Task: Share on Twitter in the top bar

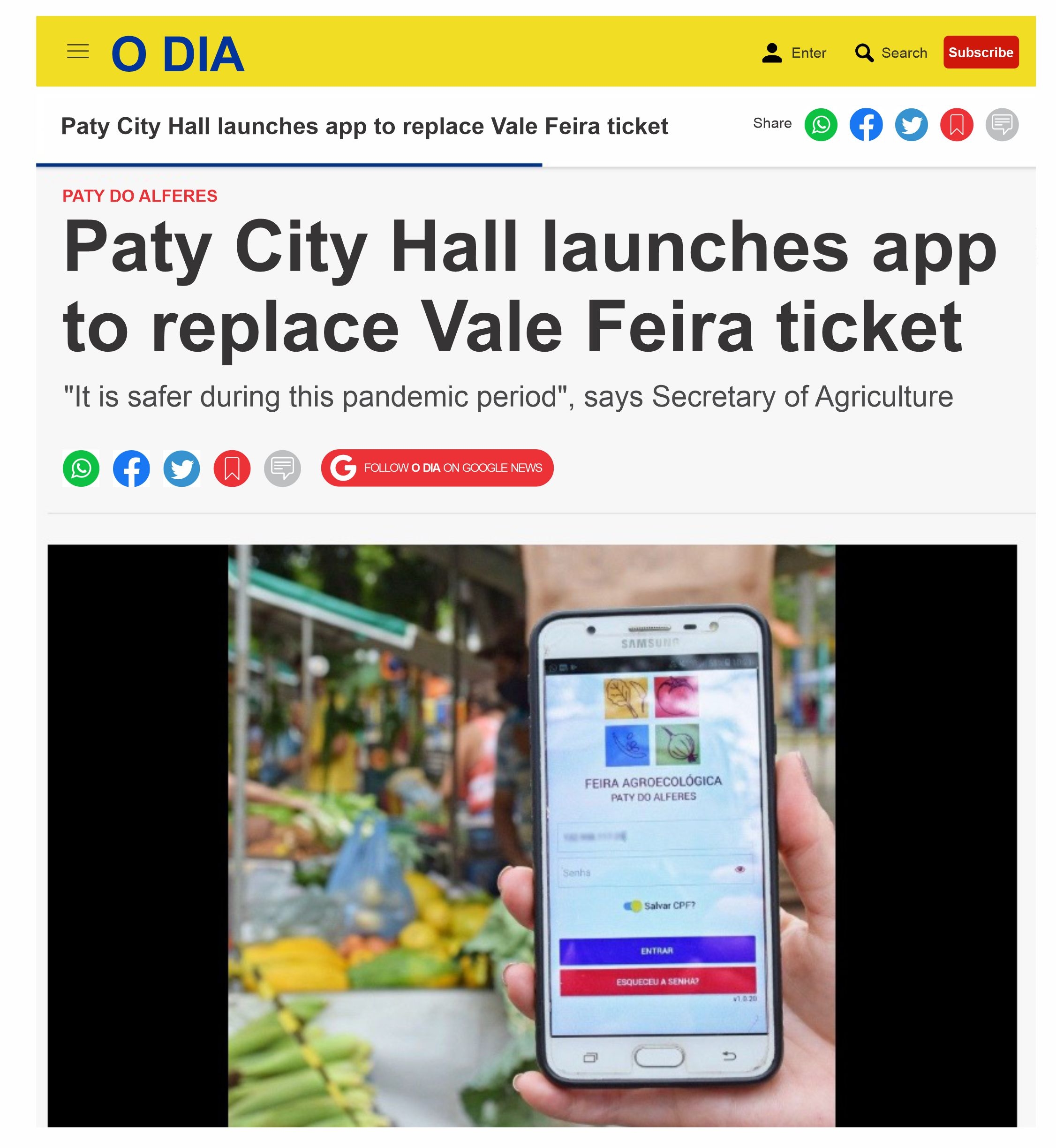Action: (911, 125)
